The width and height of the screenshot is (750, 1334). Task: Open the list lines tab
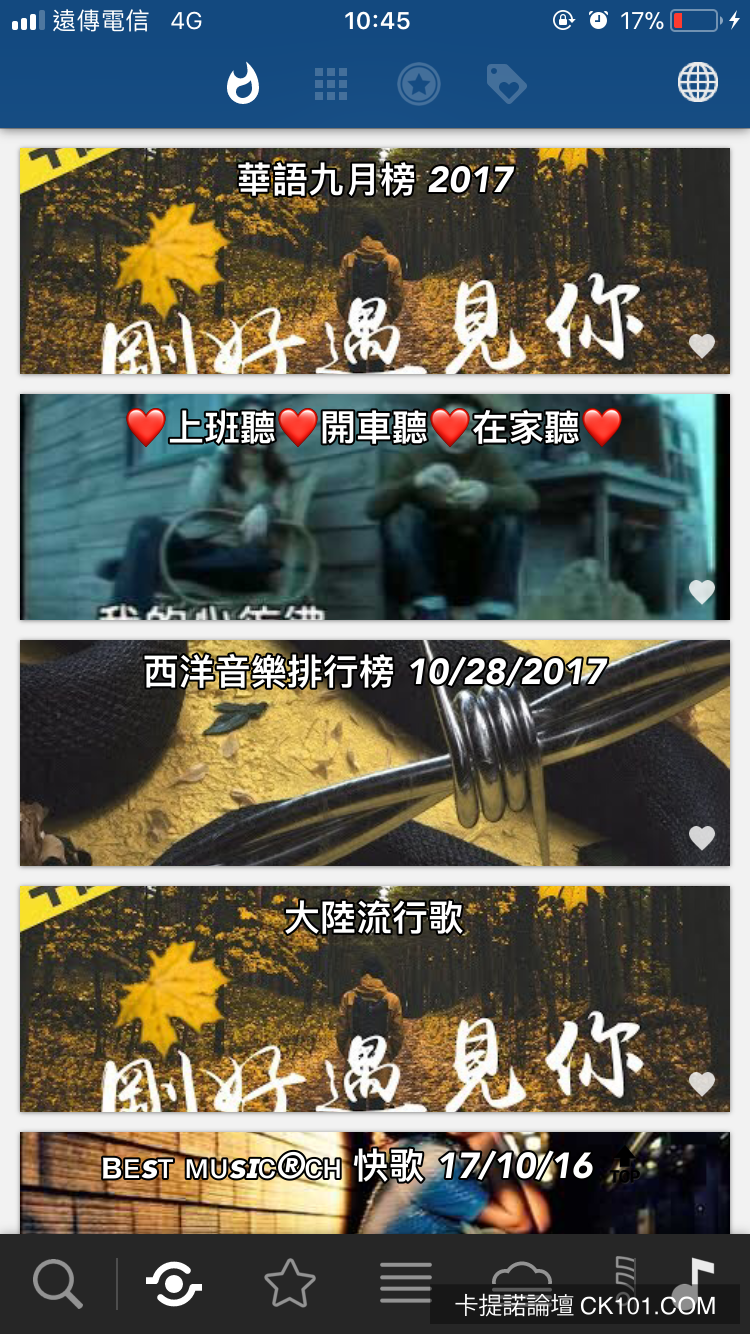[x=405, y=1282]
